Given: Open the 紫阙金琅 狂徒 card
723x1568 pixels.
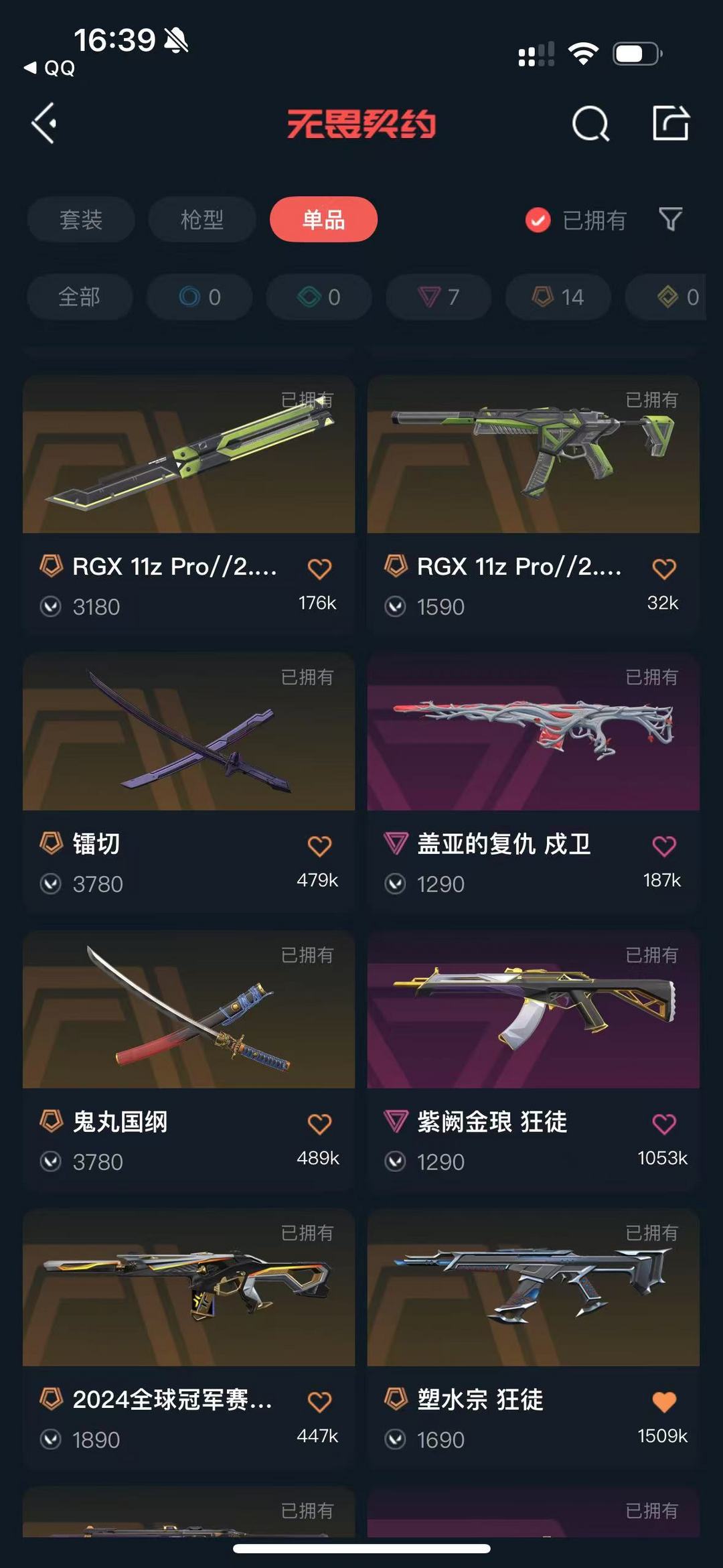Looking at the screenshot, I should pos(534,1060).
